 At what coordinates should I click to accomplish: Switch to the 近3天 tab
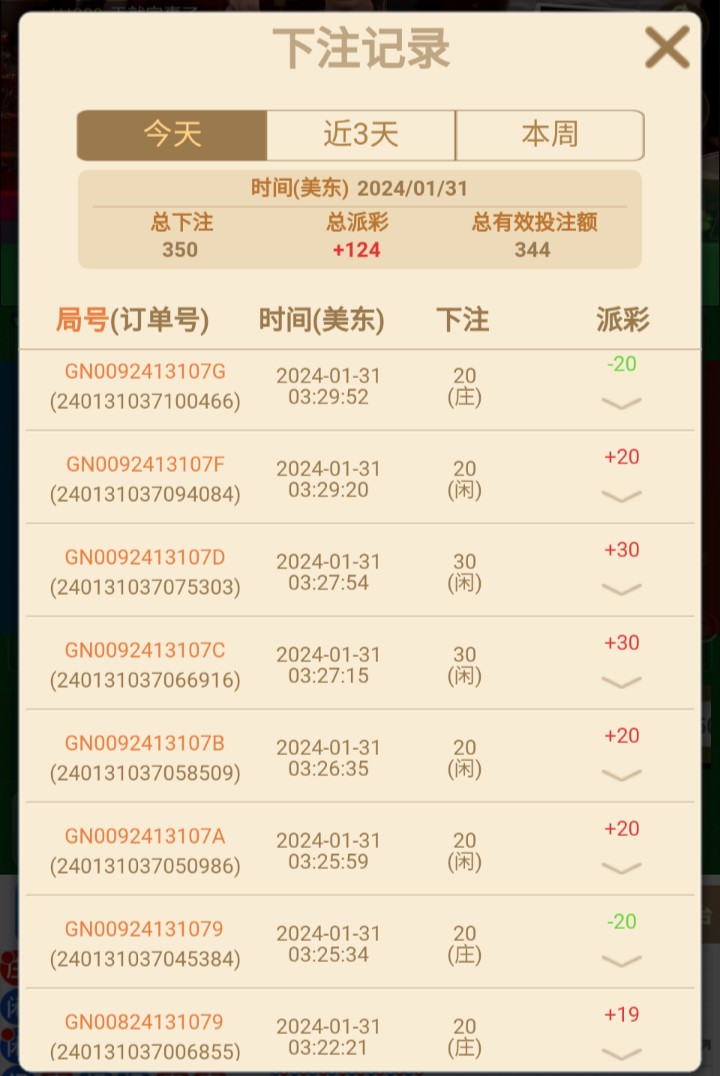pos(361,135)
